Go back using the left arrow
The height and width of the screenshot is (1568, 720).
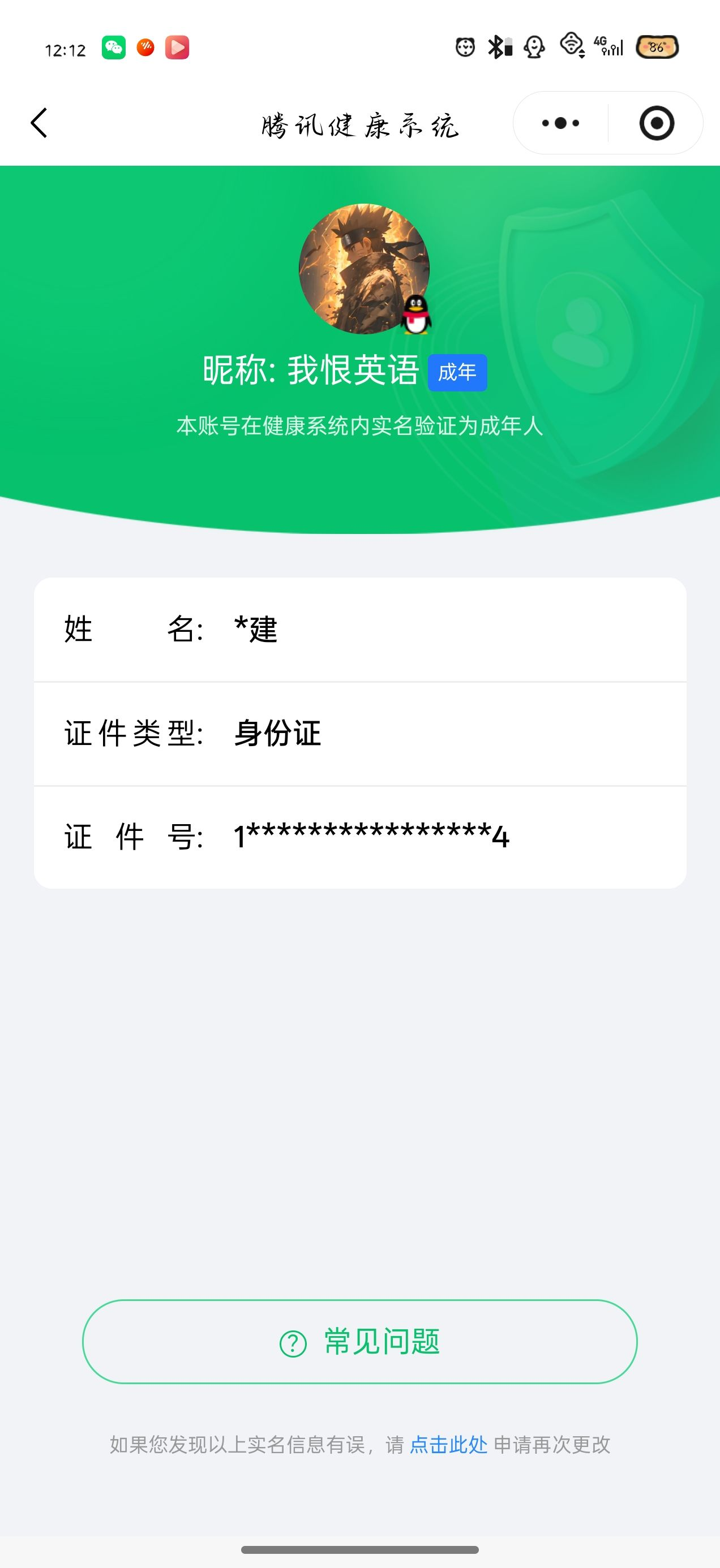pos(38,122)
